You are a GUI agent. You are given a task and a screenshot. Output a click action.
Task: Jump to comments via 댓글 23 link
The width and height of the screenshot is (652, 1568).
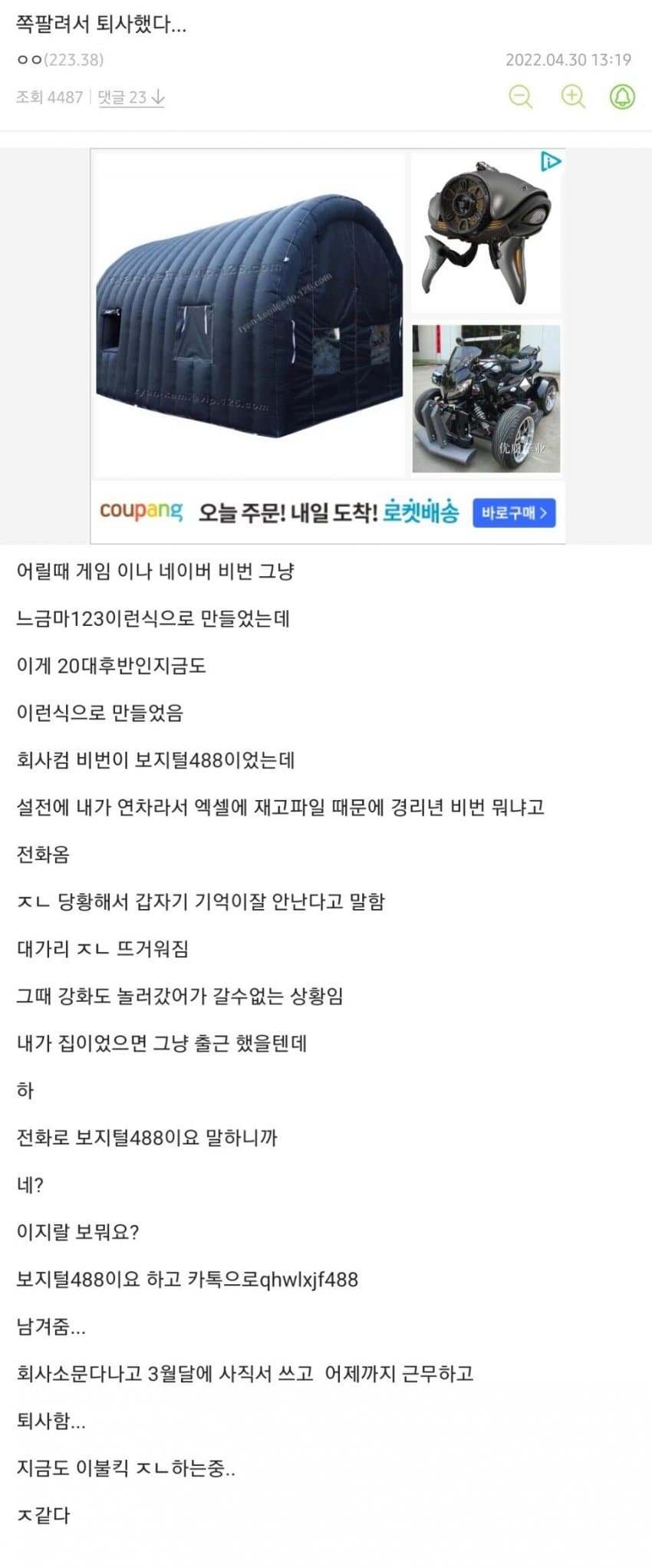point(131,97)
